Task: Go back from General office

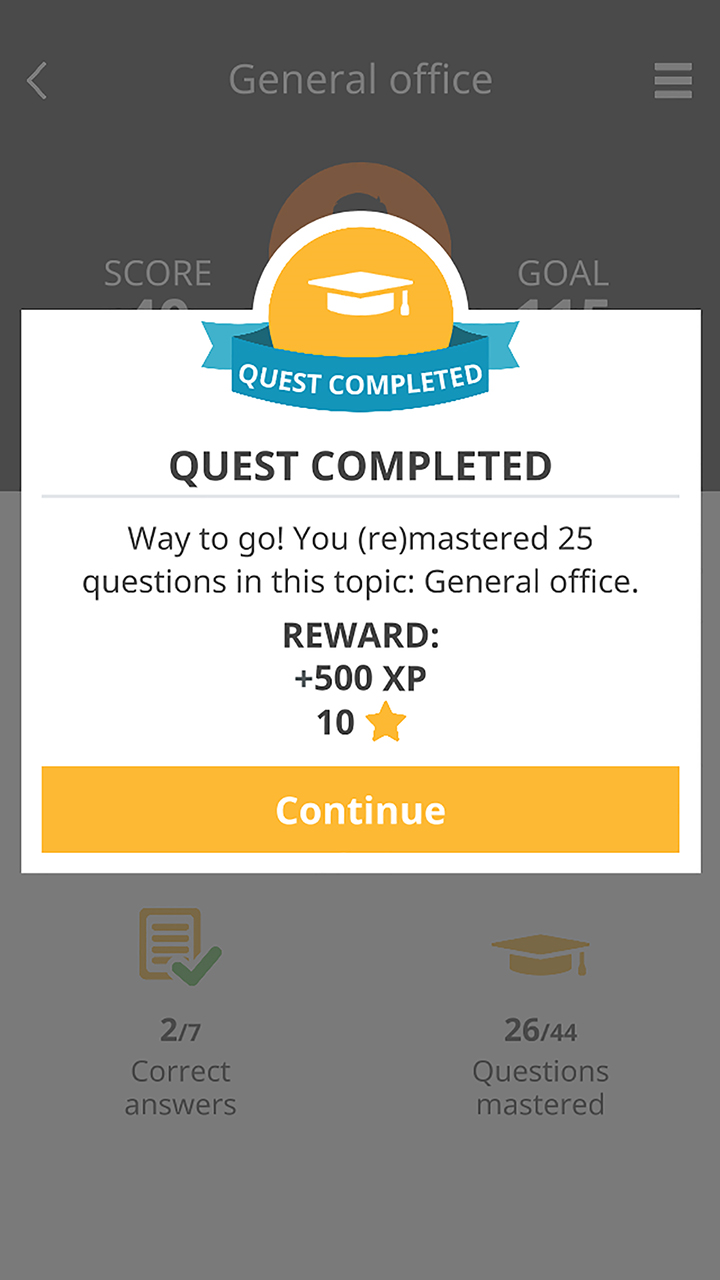Action: [37, 81]
